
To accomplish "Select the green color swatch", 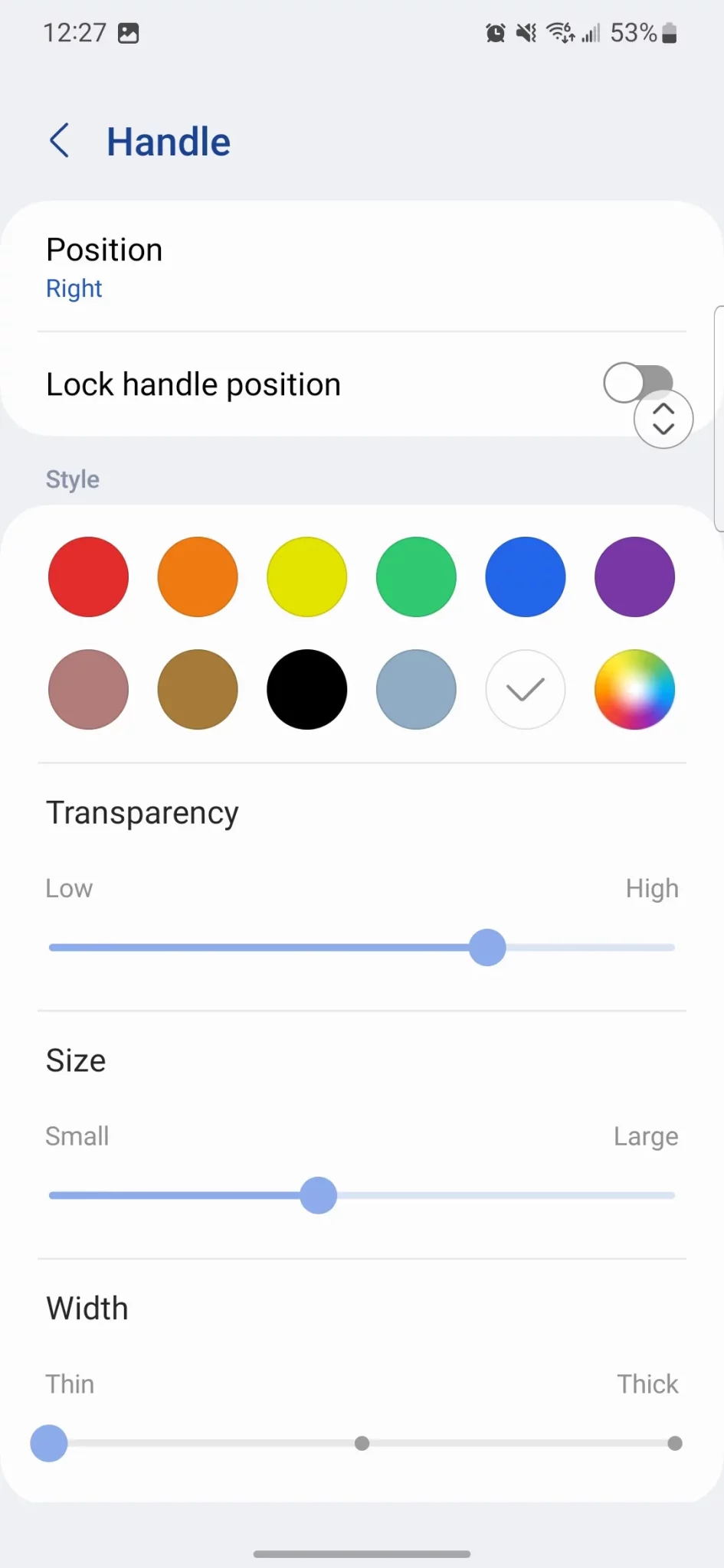I will (416, 577).
